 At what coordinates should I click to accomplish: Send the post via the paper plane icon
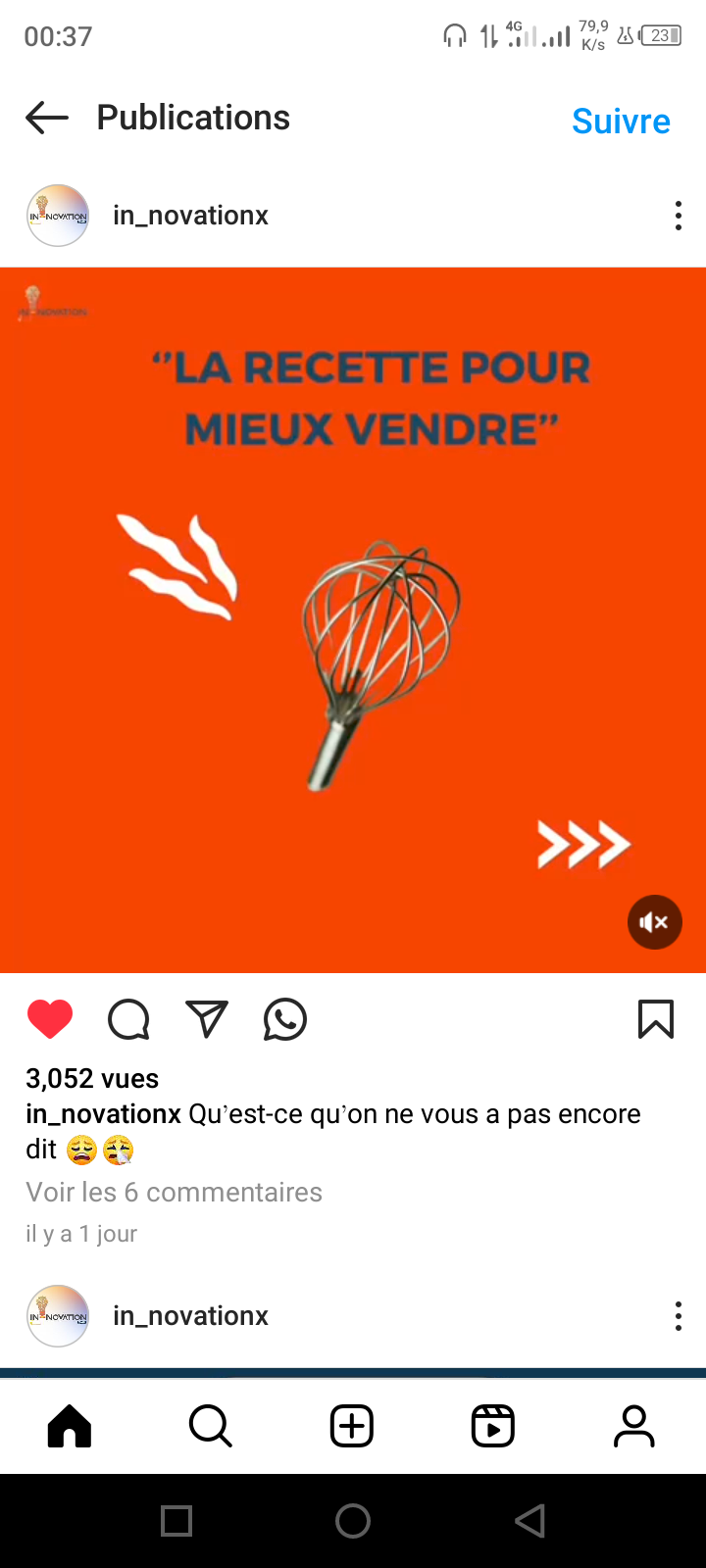(x=207, y=1019)
